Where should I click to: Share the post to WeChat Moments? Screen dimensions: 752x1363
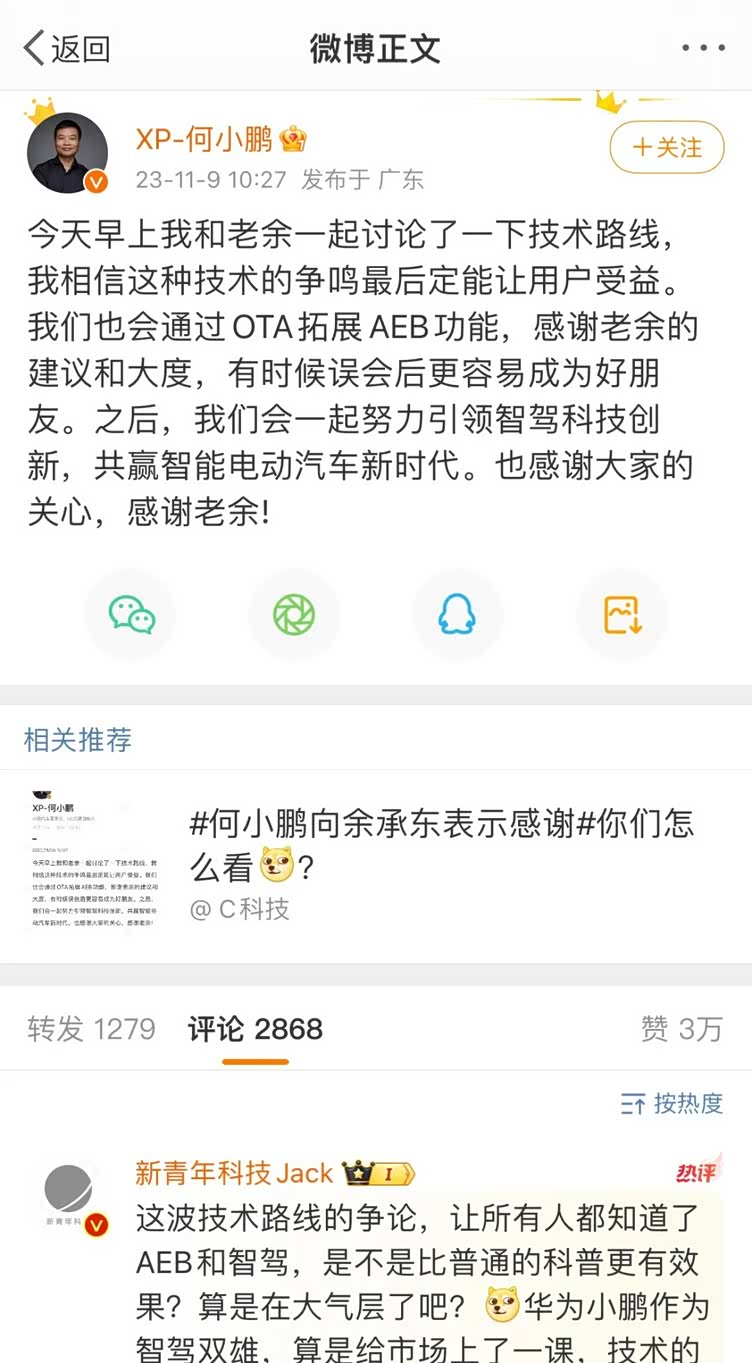294,615
